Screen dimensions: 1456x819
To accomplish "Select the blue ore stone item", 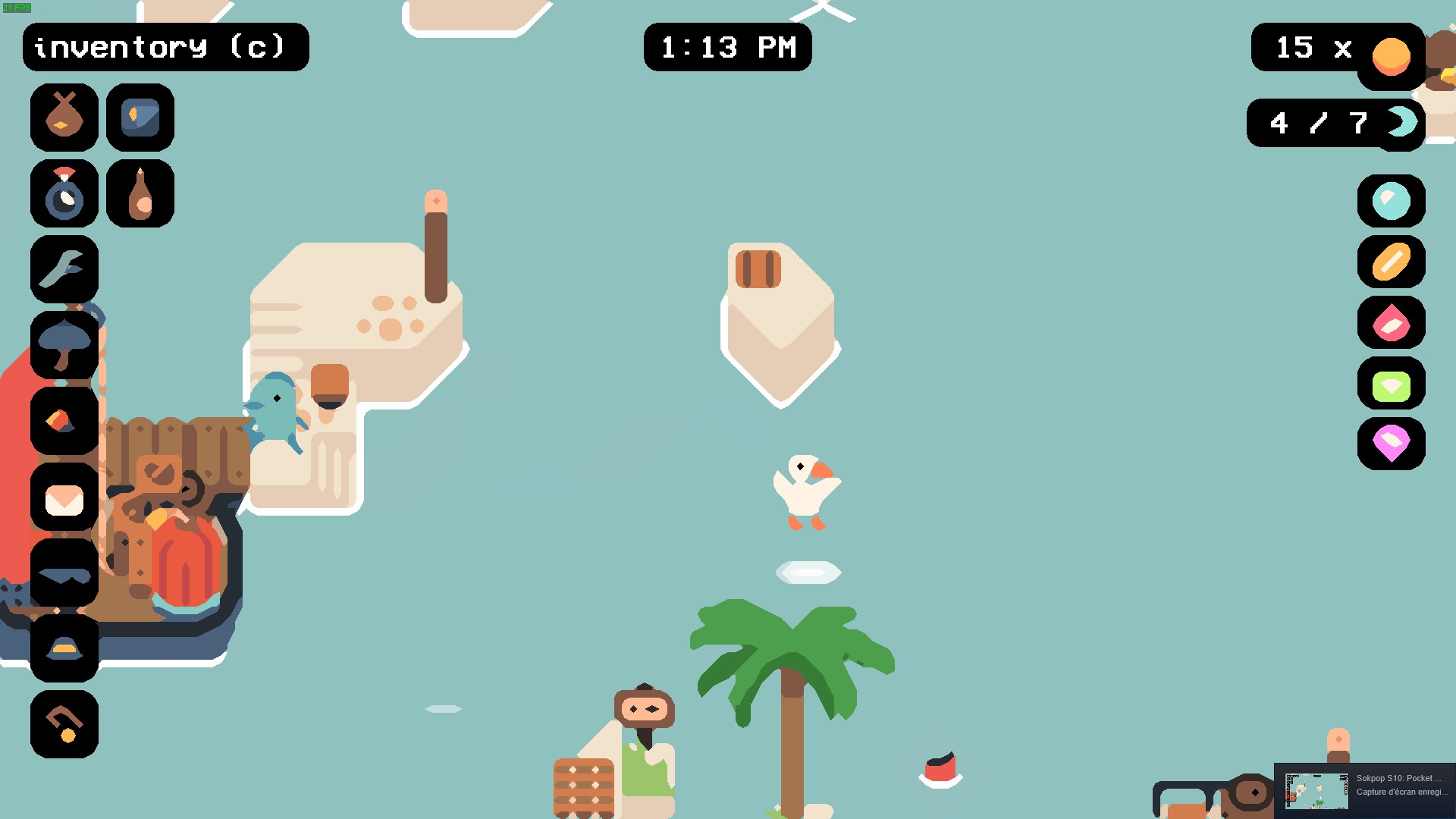I will (140, 118).
